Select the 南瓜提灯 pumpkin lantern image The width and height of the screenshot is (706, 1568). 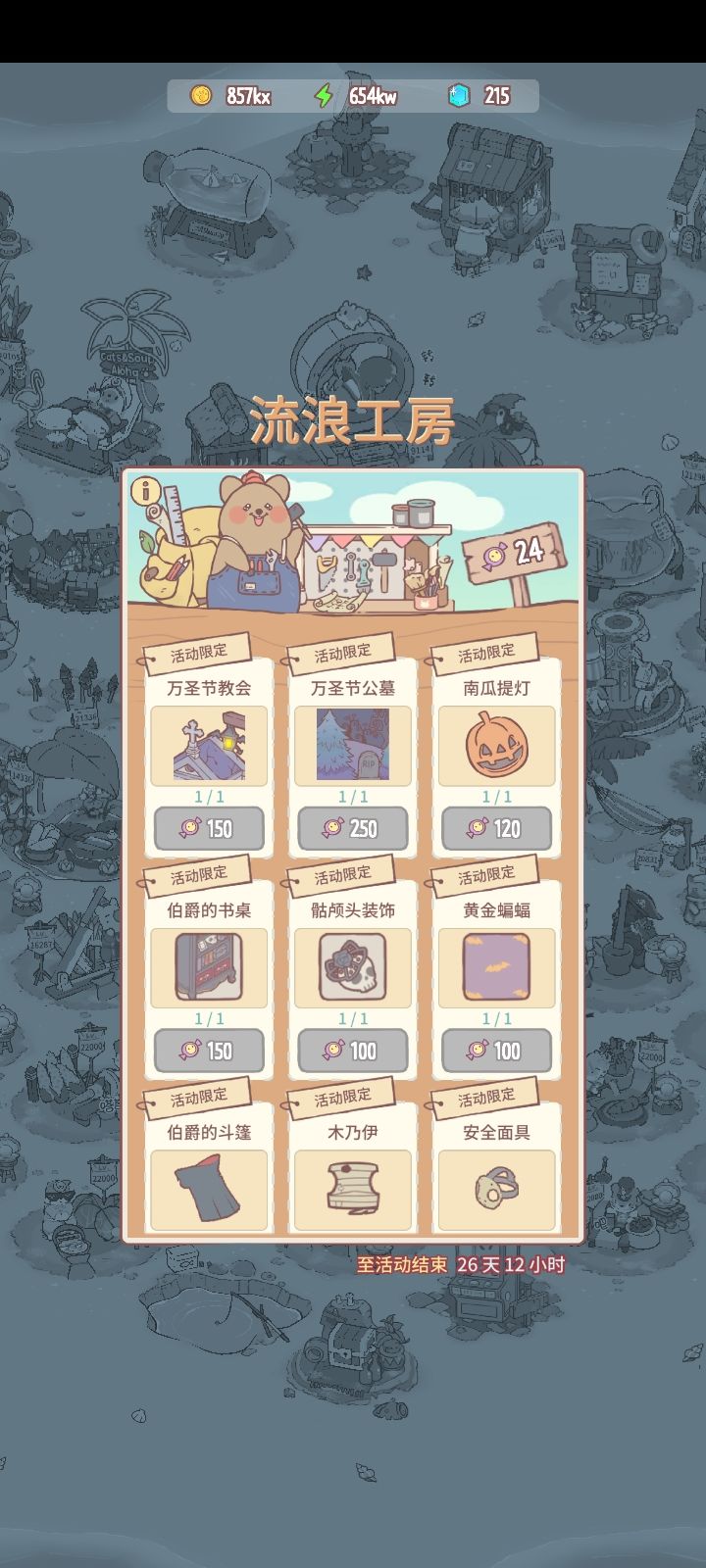coord(495,747)
